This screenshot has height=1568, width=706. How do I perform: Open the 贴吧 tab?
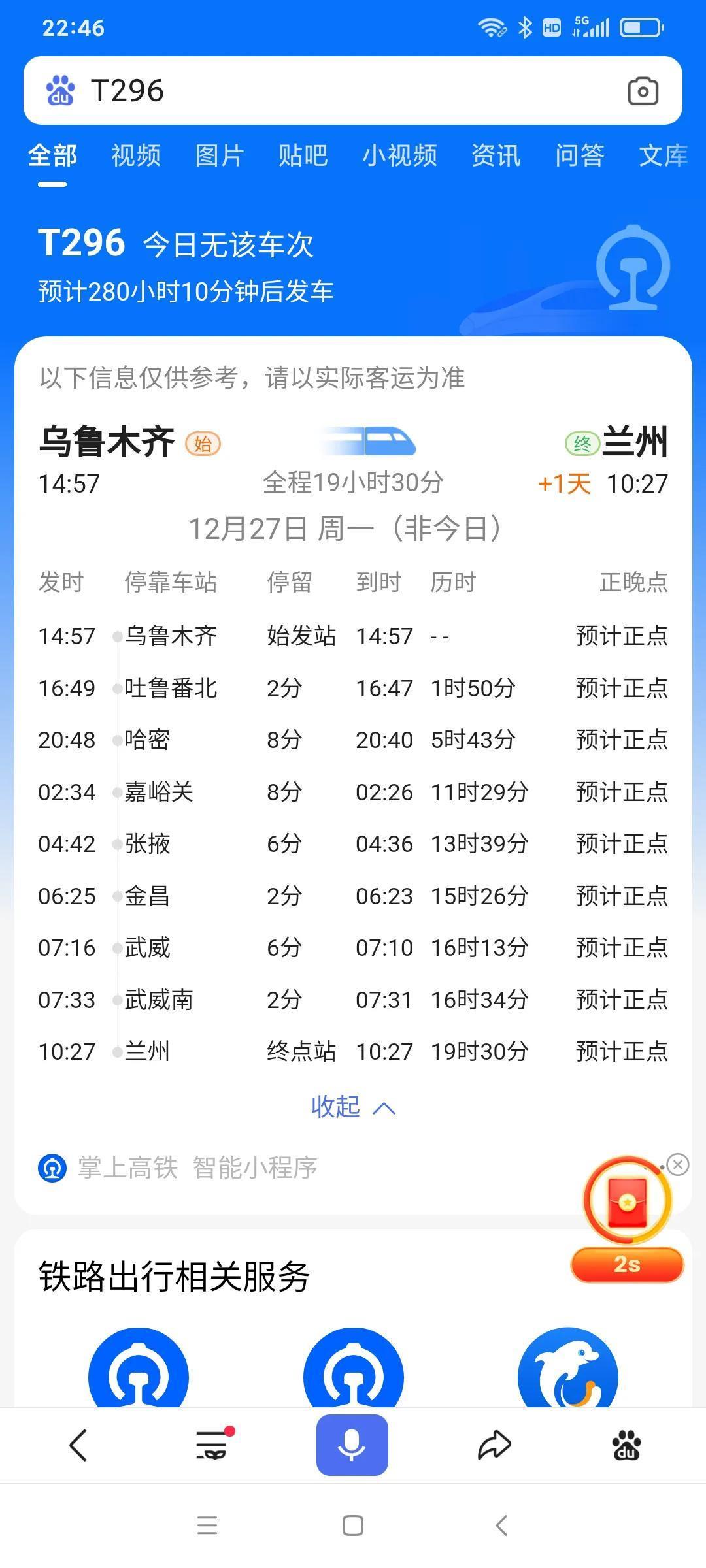click(x=303, y=155)
